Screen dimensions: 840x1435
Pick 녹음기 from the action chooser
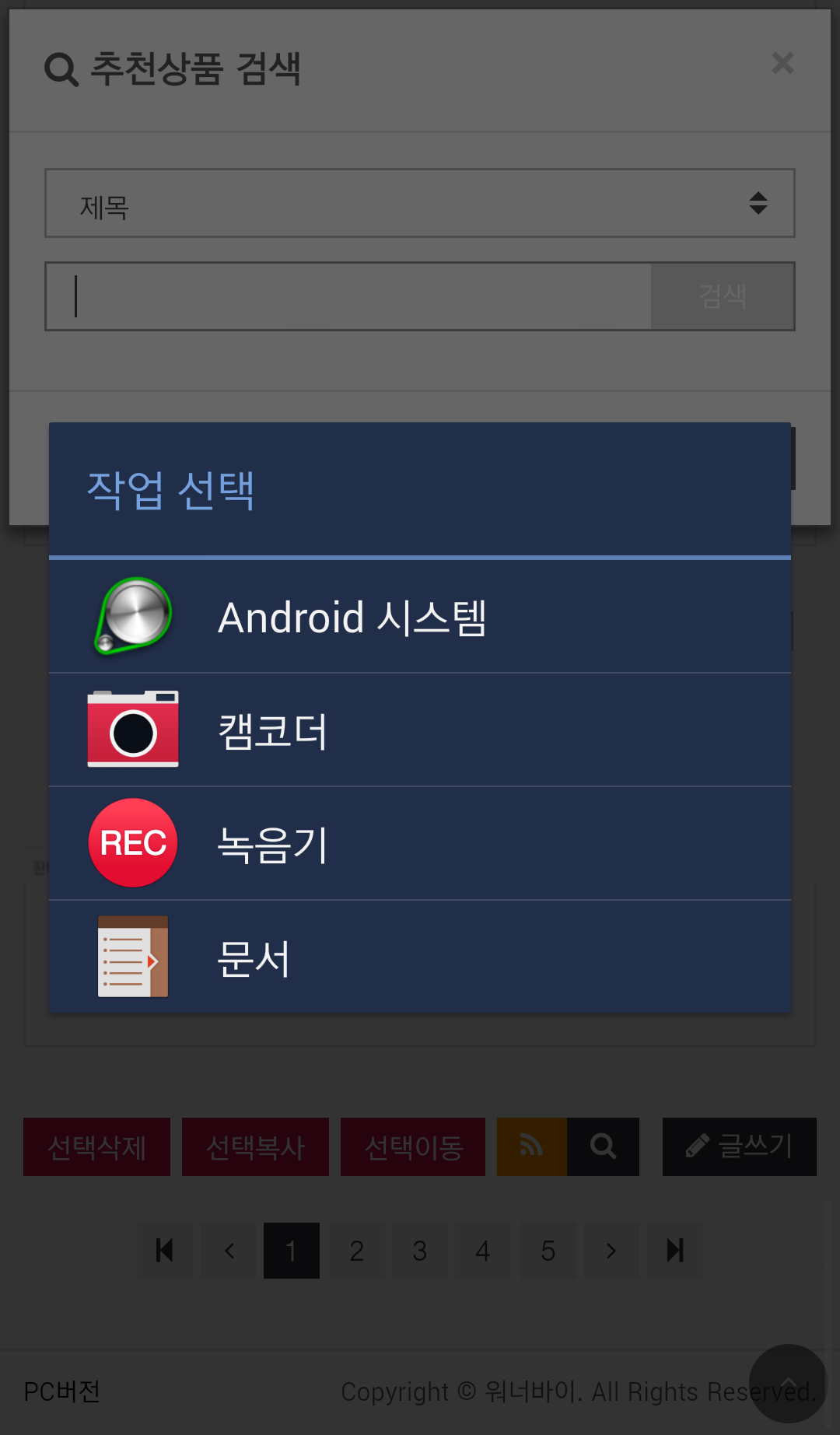420,844
